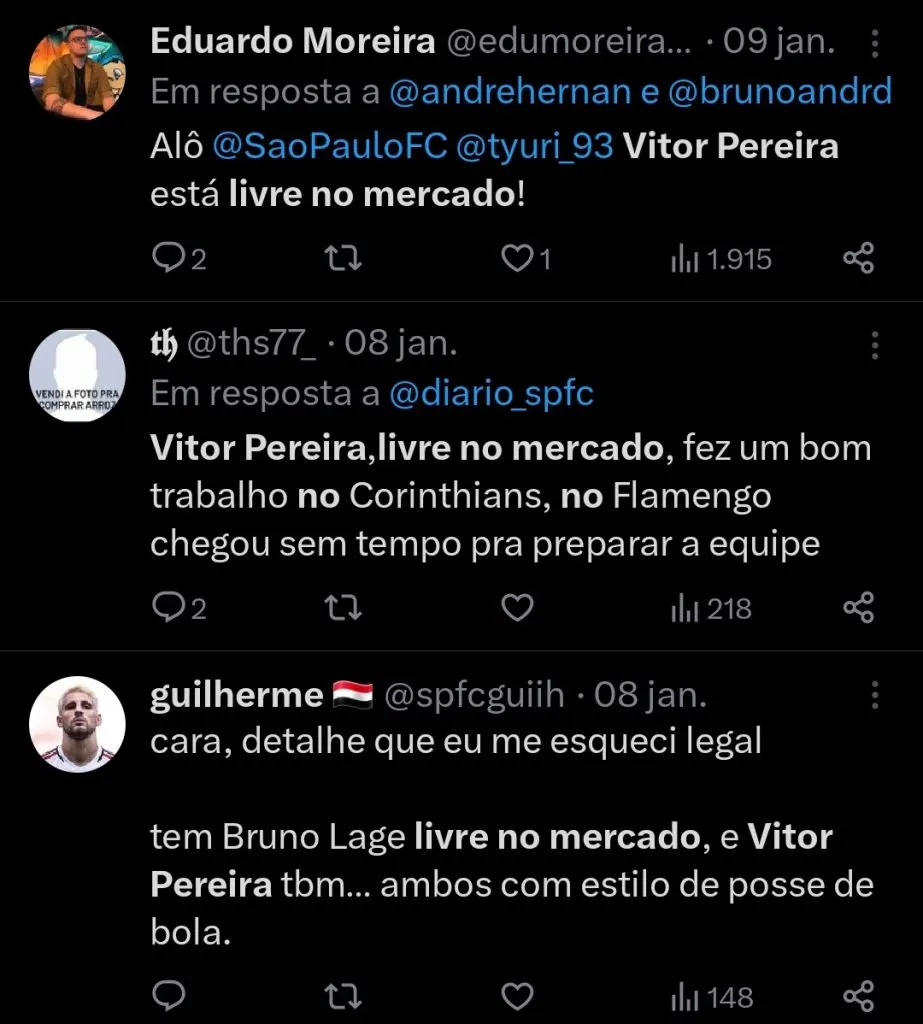Retweet Eduardo Moreira's post
The height and width of the screenshot is (1024, 923).
pyautogui.click(x=343, y=258)
